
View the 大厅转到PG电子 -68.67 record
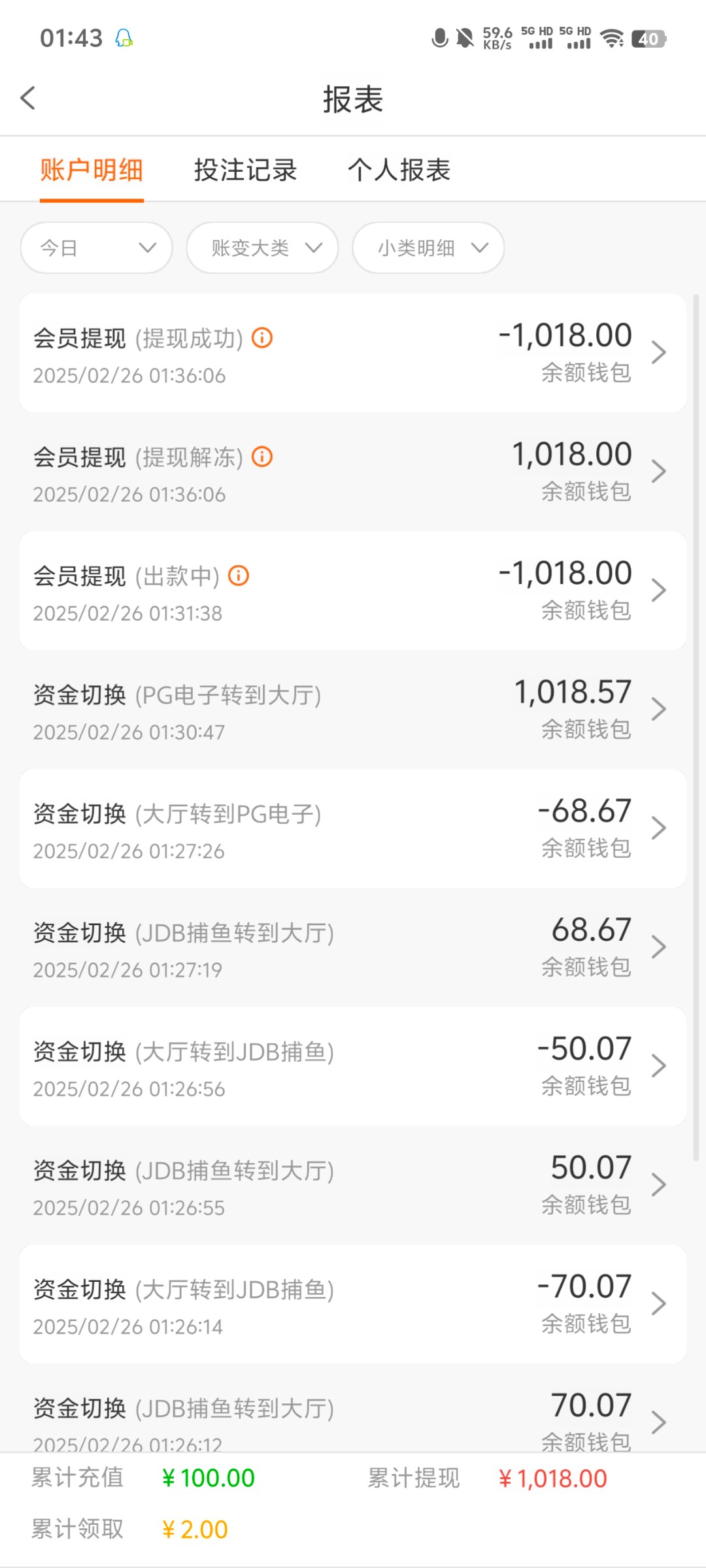(353, 828)
